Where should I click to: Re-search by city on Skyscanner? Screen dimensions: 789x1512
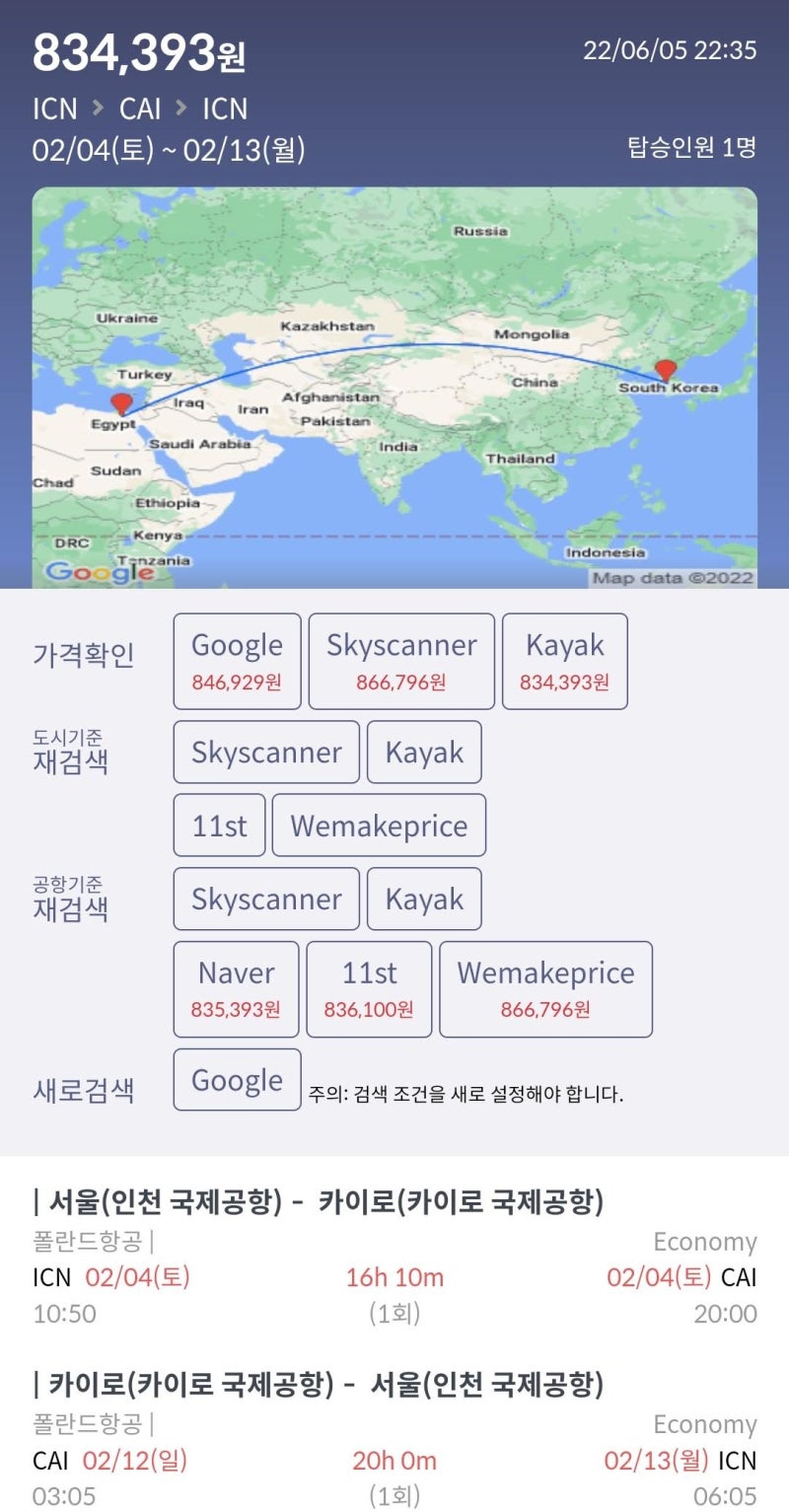coord(266,752)
